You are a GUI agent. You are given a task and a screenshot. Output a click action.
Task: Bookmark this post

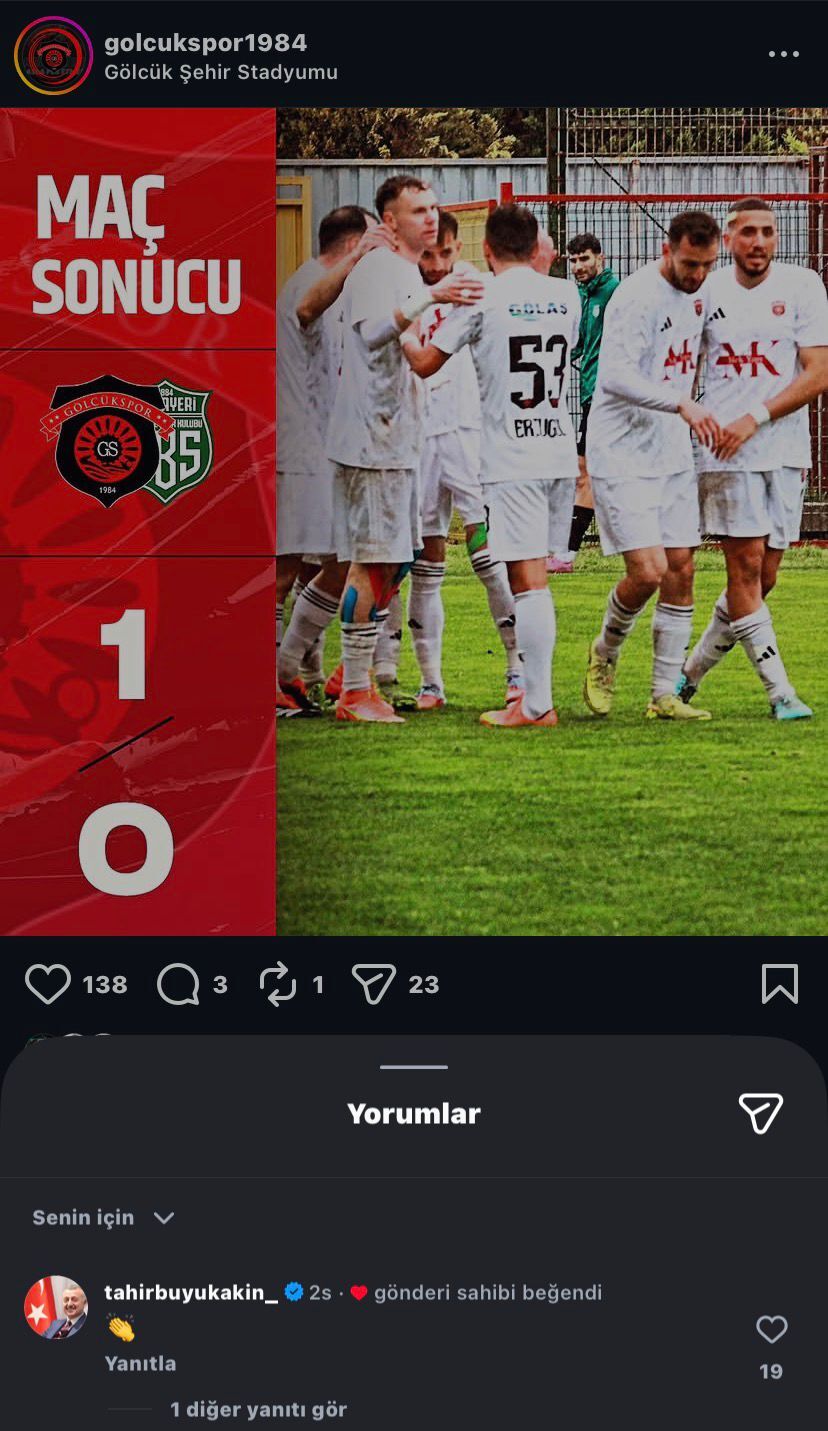pos(779,984)
